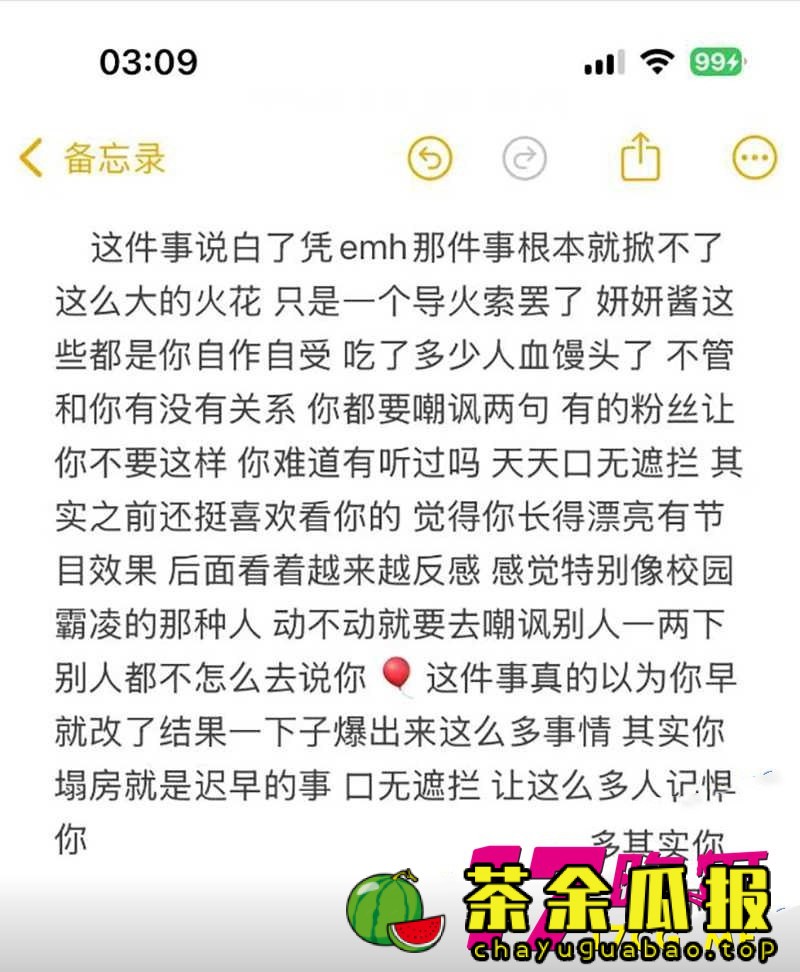
Task: Share this note
Action: (x=641, y=157)
